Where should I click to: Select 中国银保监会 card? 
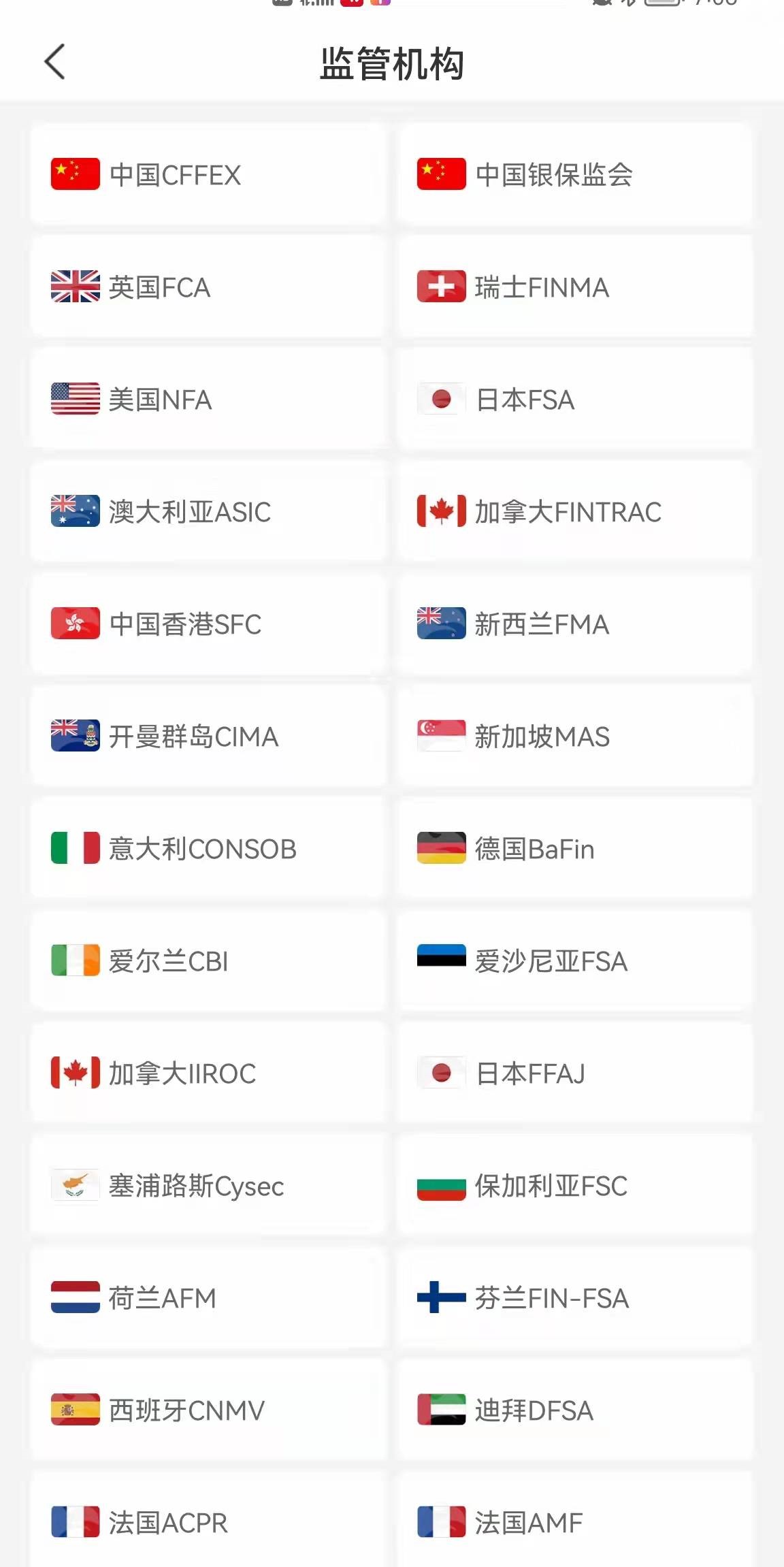click(575, 175)
